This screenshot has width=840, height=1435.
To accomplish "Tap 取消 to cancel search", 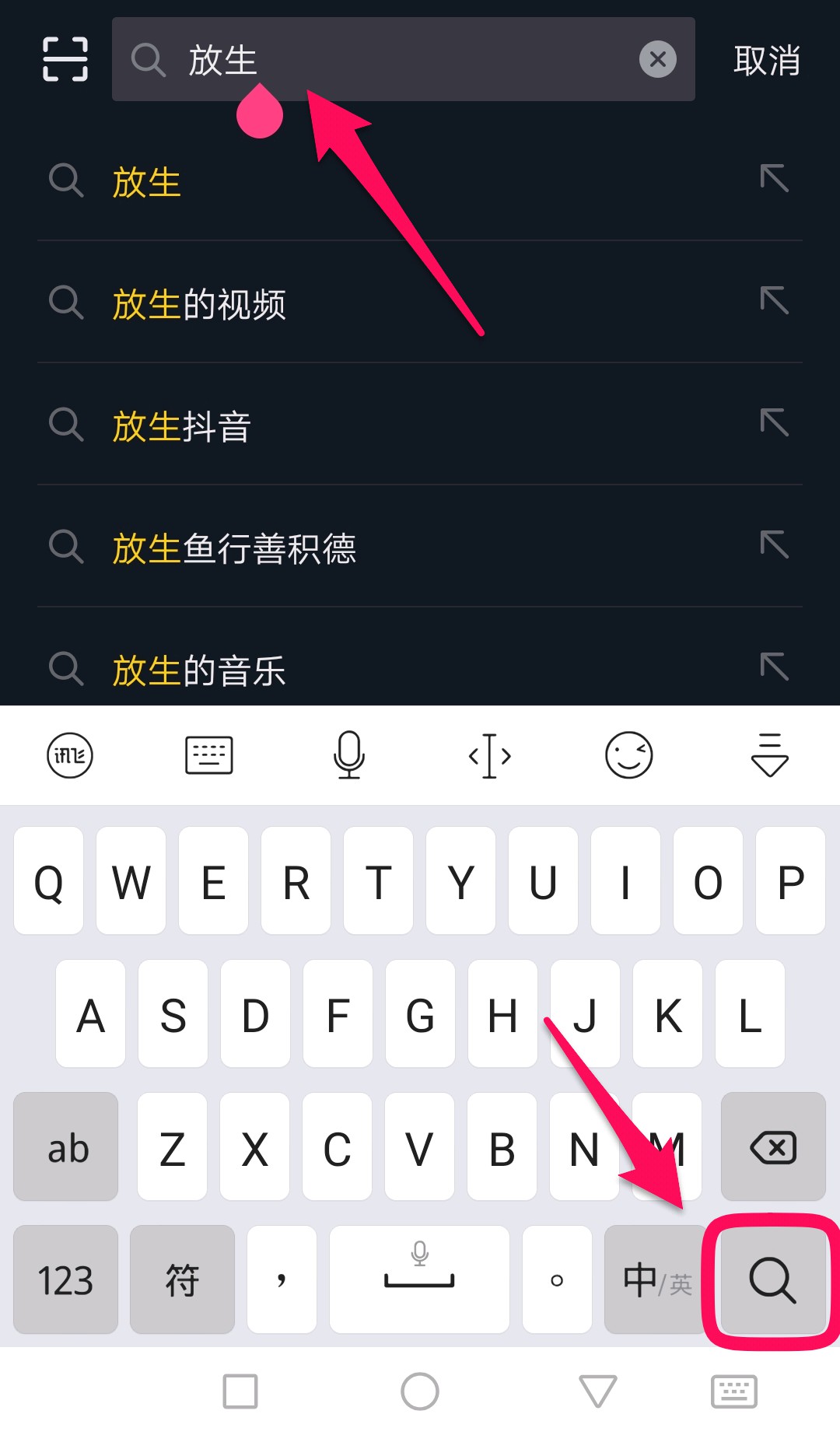I will tap(766, 61).
